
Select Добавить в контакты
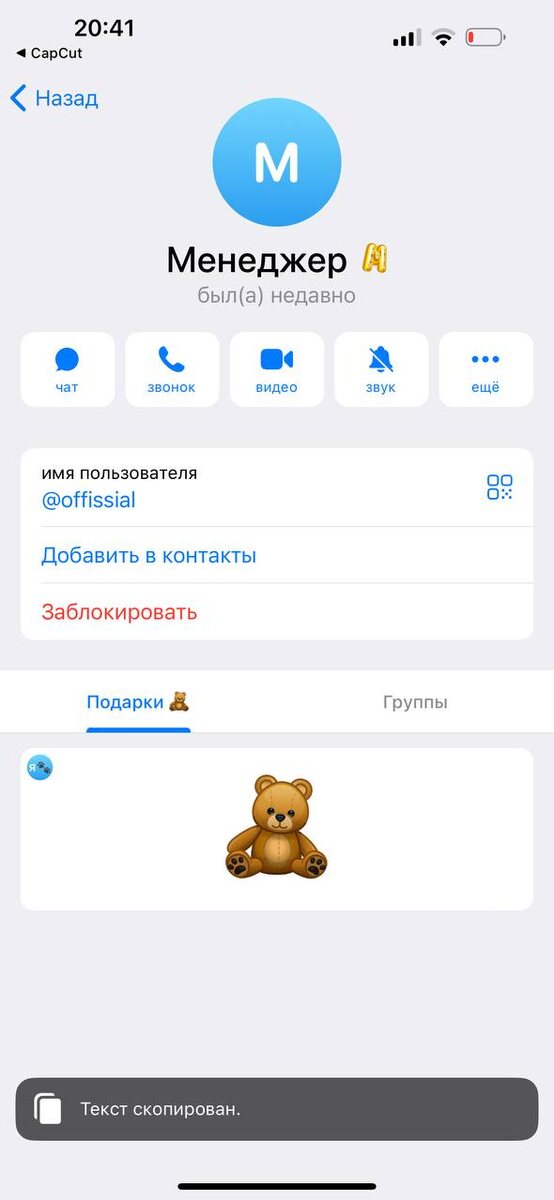pos(277,555)
